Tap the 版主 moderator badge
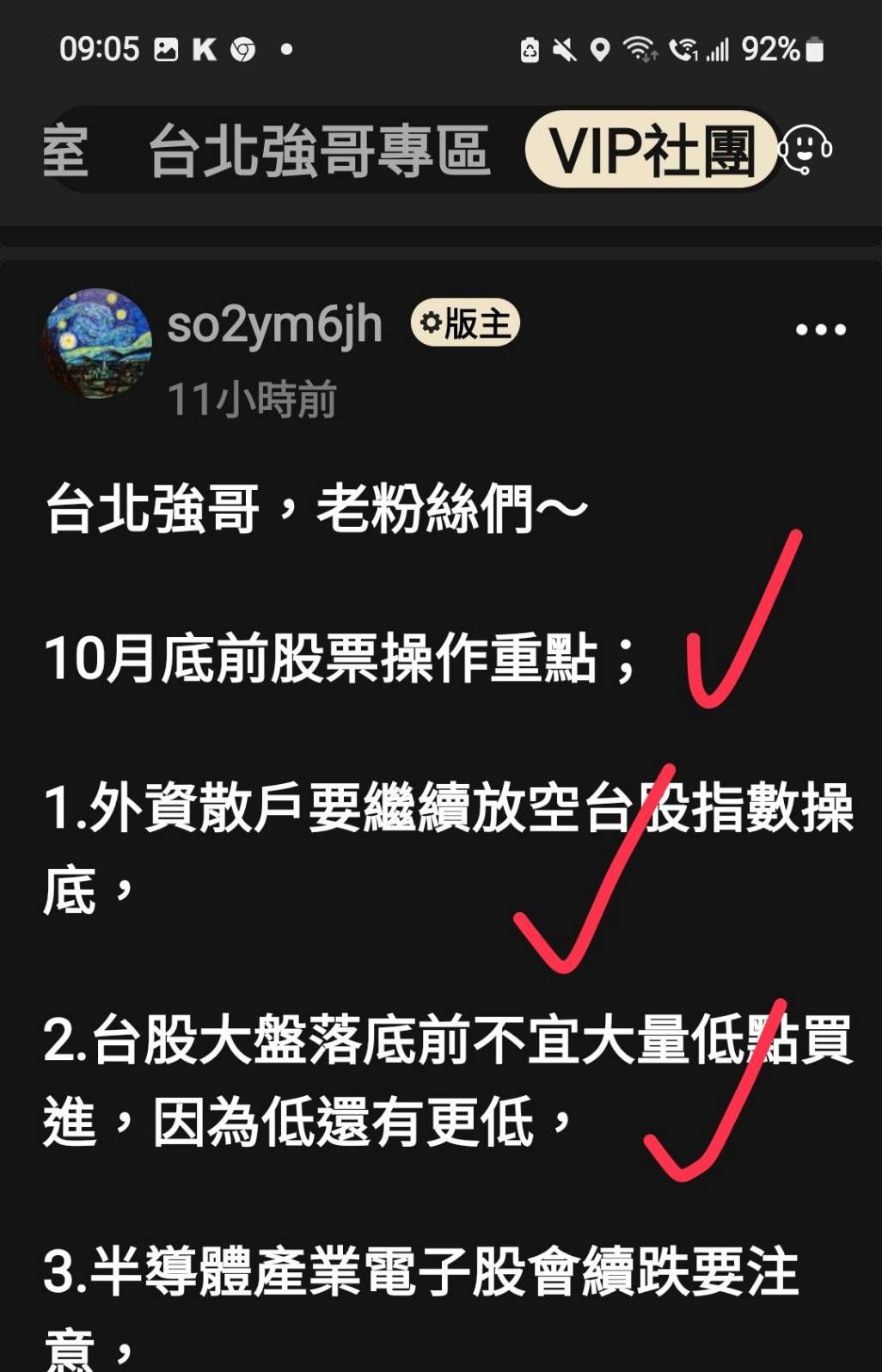Viewport: 882px width, 1372px height. tap(464, 324)
